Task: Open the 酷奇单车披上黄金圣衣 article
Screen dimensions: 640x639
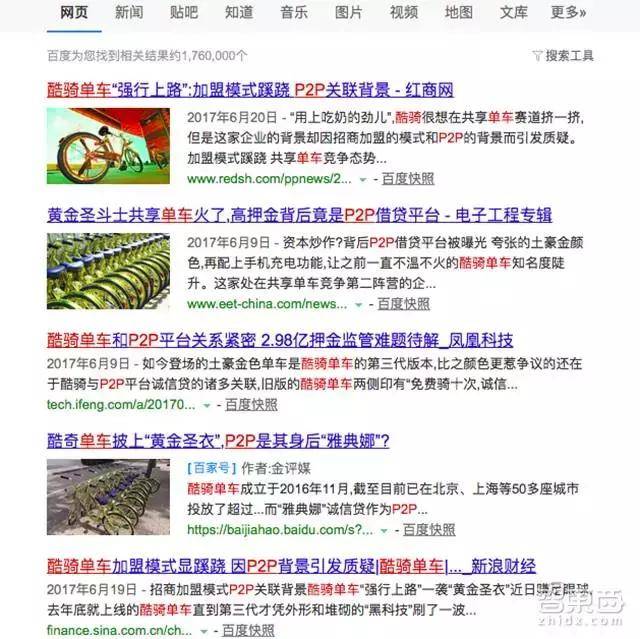Action: 218,440
